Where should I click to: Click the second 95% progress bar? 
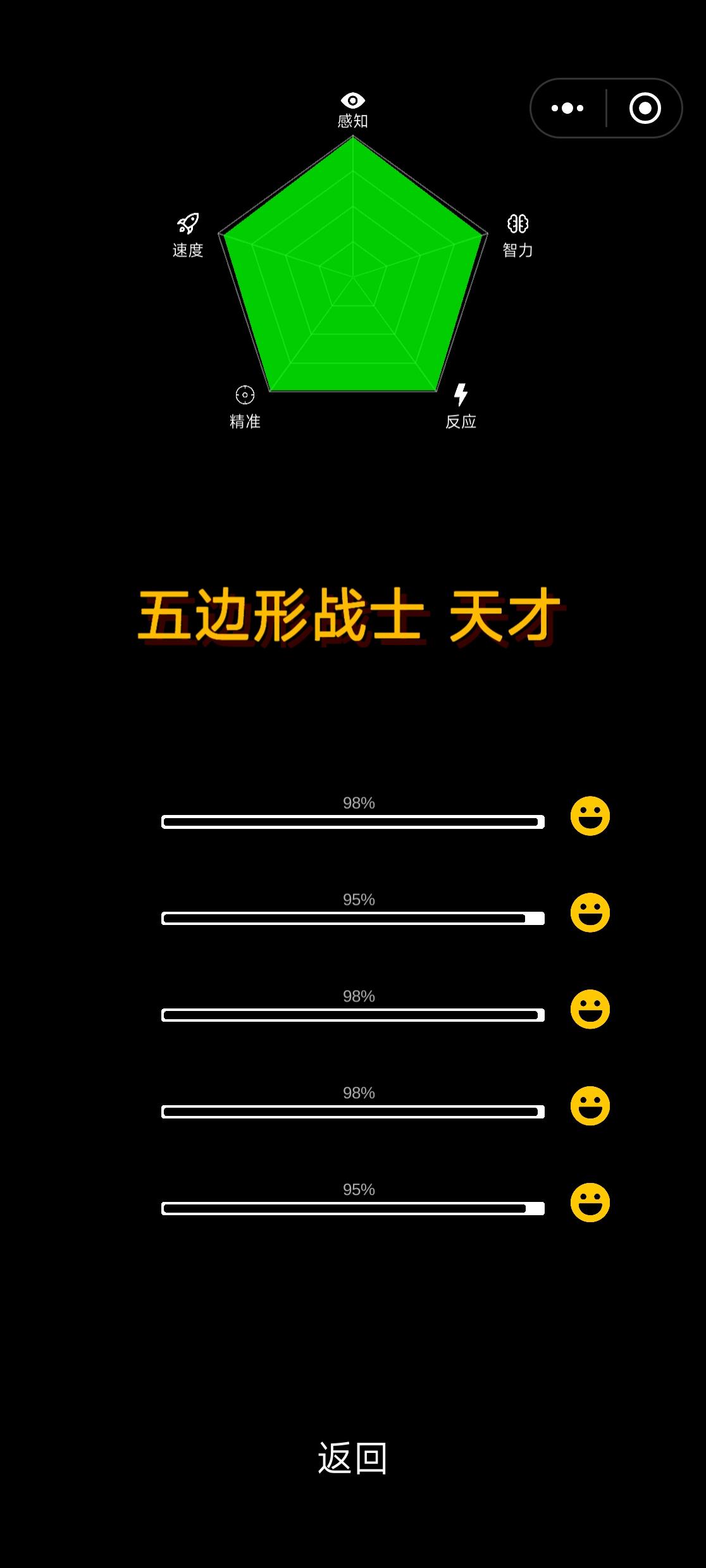352,918
